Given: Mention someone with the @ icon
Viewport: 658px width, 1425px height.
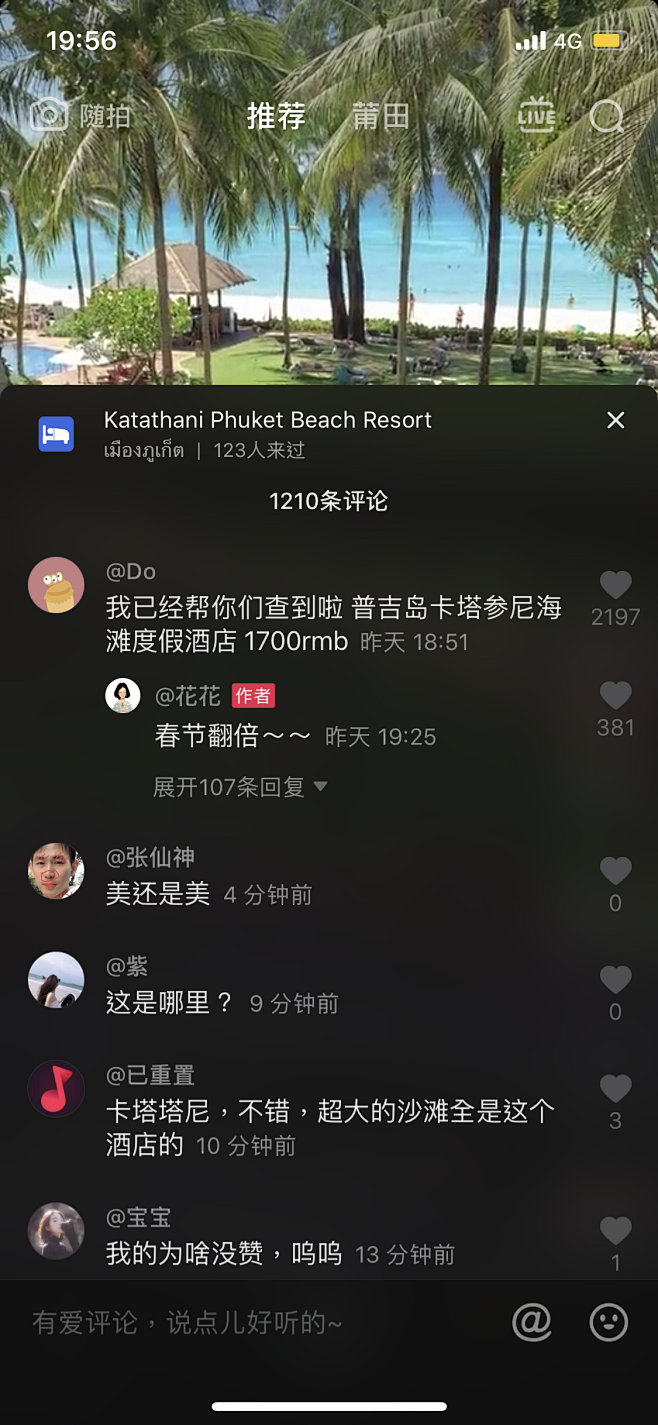Looking at the screenshot, I should click(532, 1323).
